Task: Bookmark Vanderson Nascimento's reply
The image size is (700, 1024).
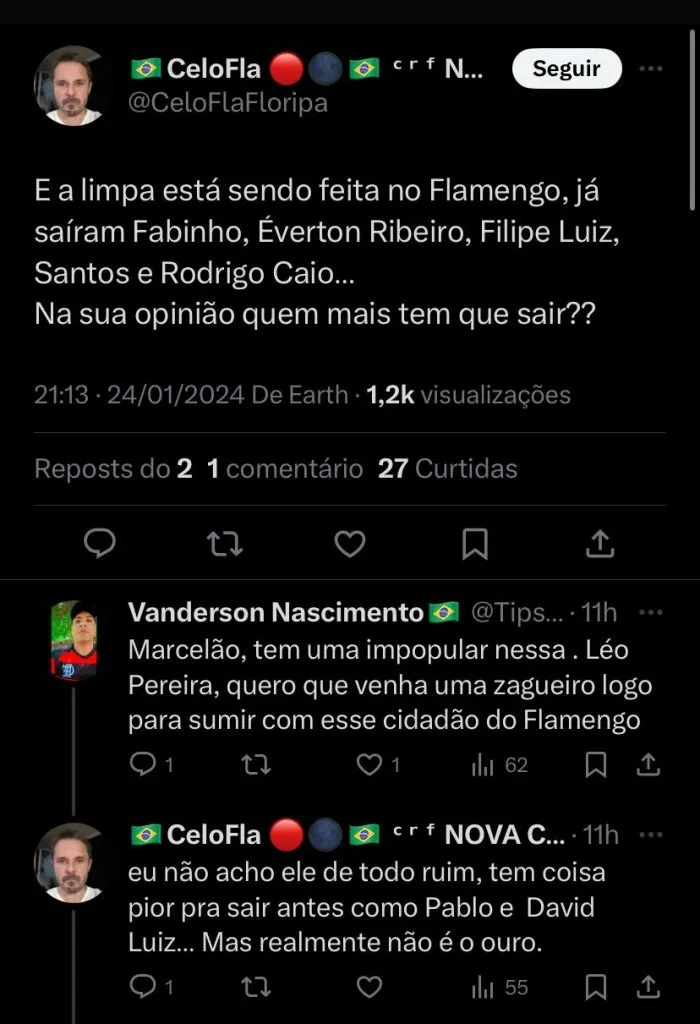Action: pos(596,765)
